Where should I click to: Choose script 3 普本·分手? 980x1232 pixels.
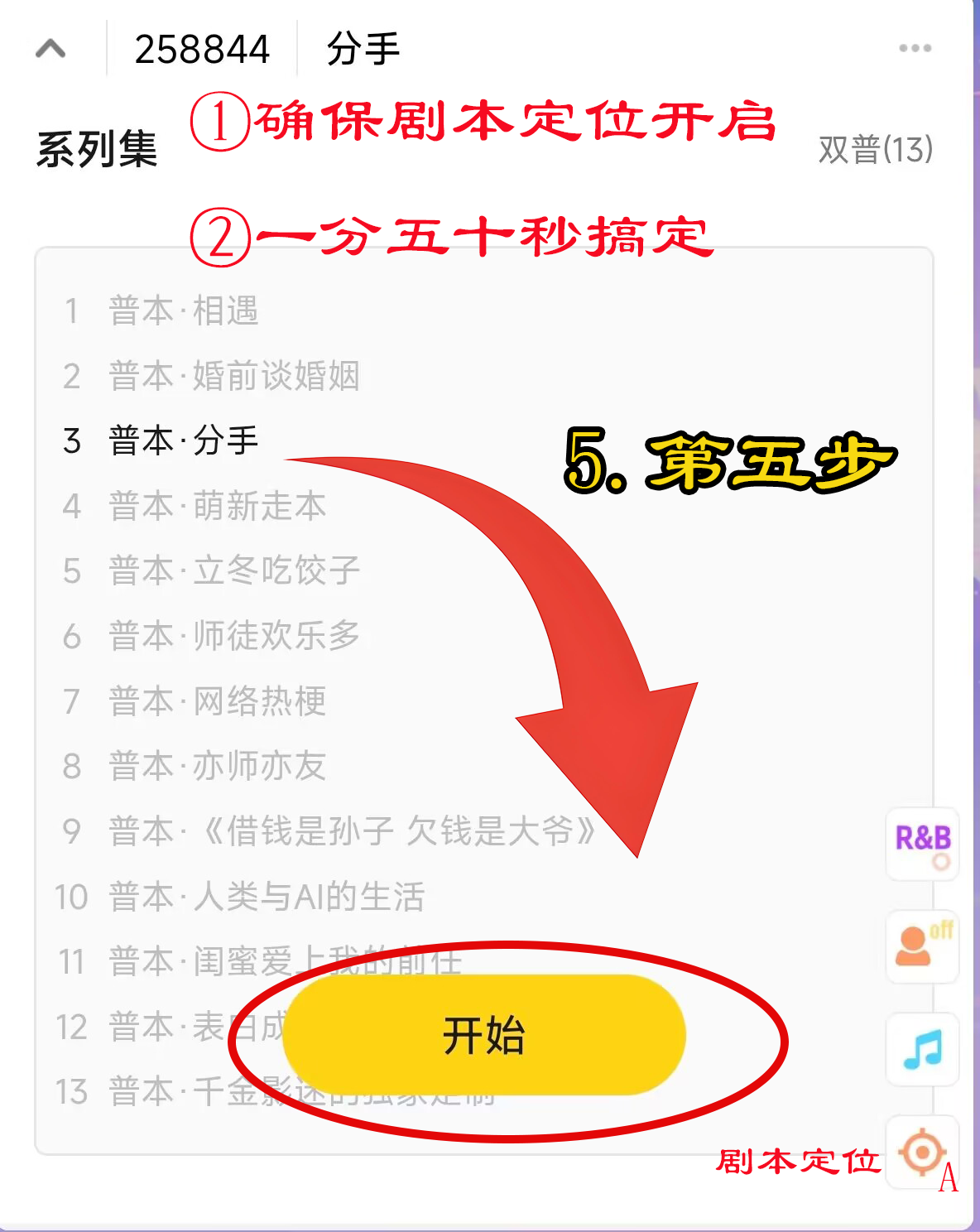coord(183,440)
